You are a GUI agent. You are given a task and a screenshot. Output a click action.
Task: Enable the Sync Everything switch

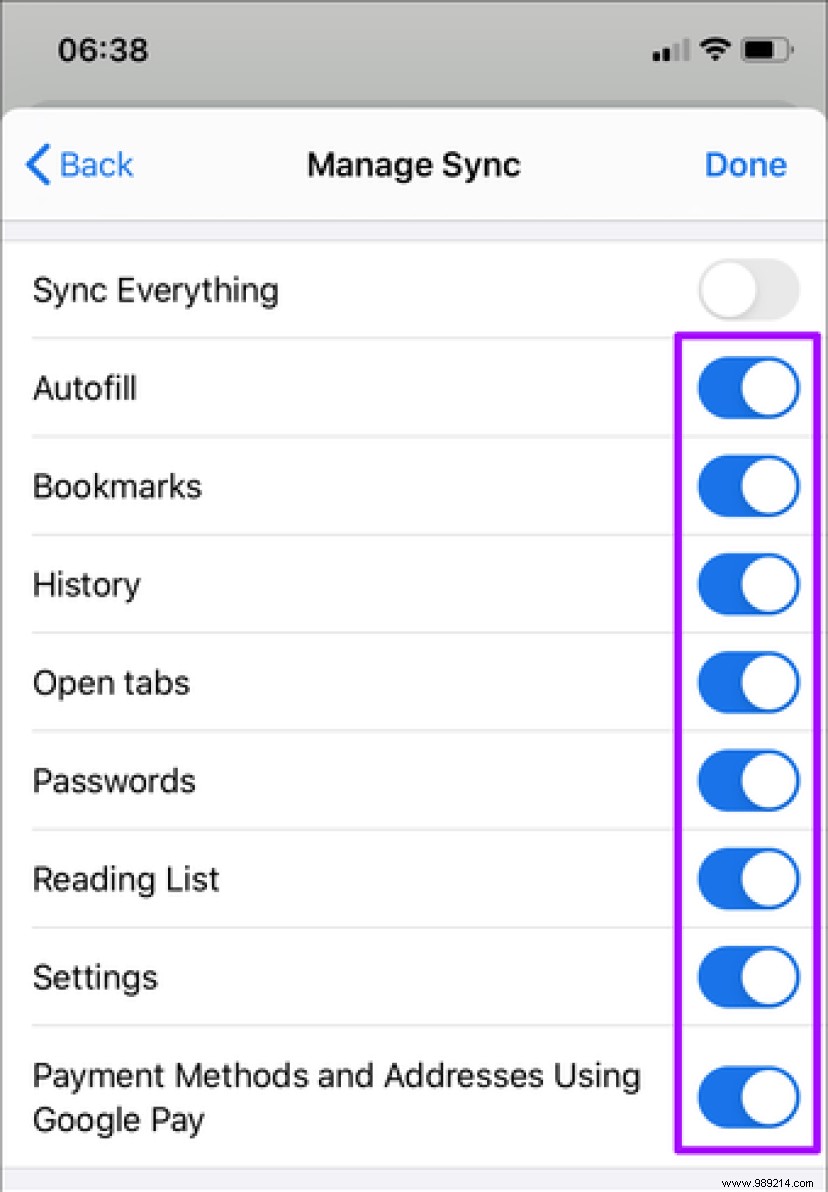coord(746,290)
